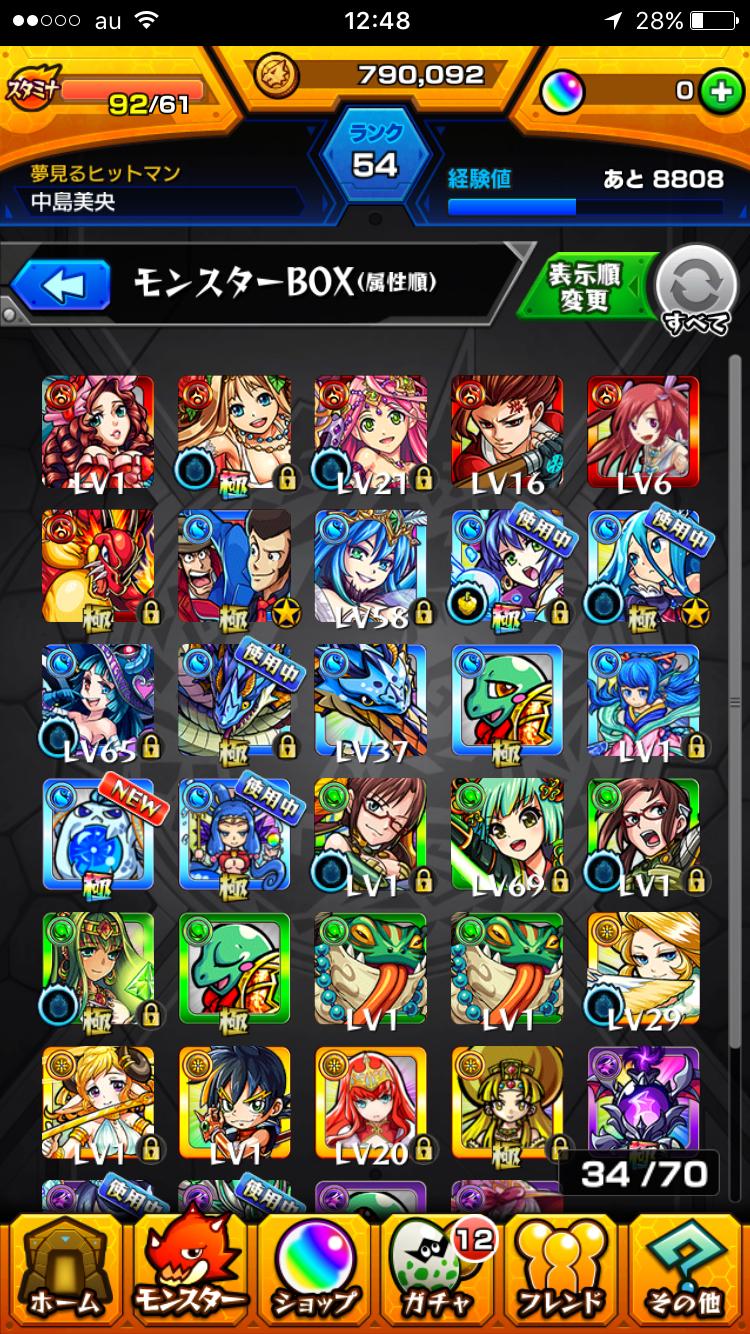The width and height of the screenshot is (750, 1334).
Task: Select the LV65 water witch monster
Action: 98,700
